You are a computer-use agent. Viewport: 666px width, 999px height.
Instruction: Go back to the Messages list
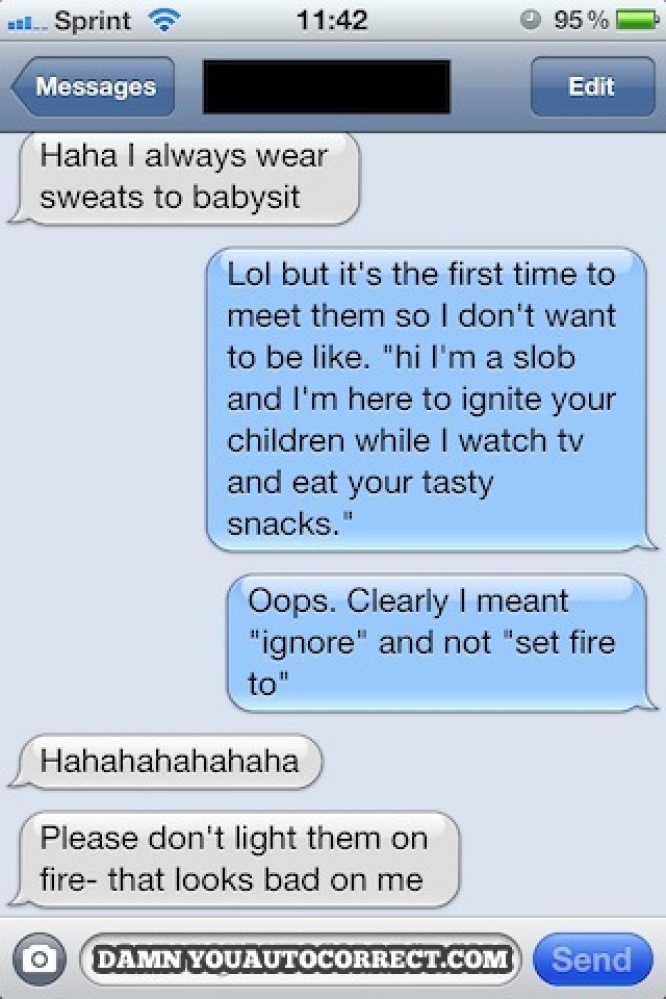click(92, 87)
